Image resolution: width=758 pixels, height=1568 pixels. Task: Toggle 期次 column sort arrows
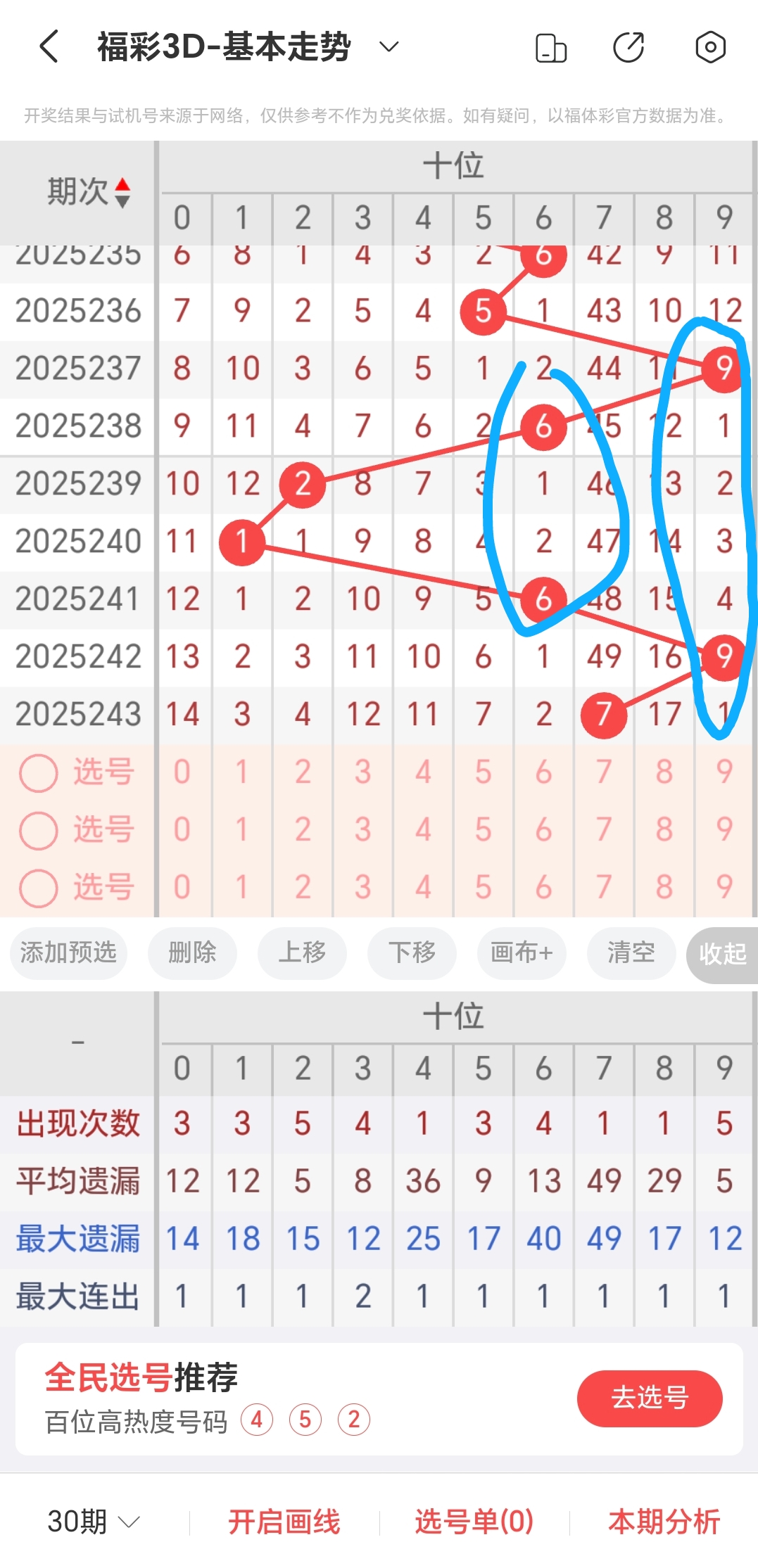[x=124, y=191]
